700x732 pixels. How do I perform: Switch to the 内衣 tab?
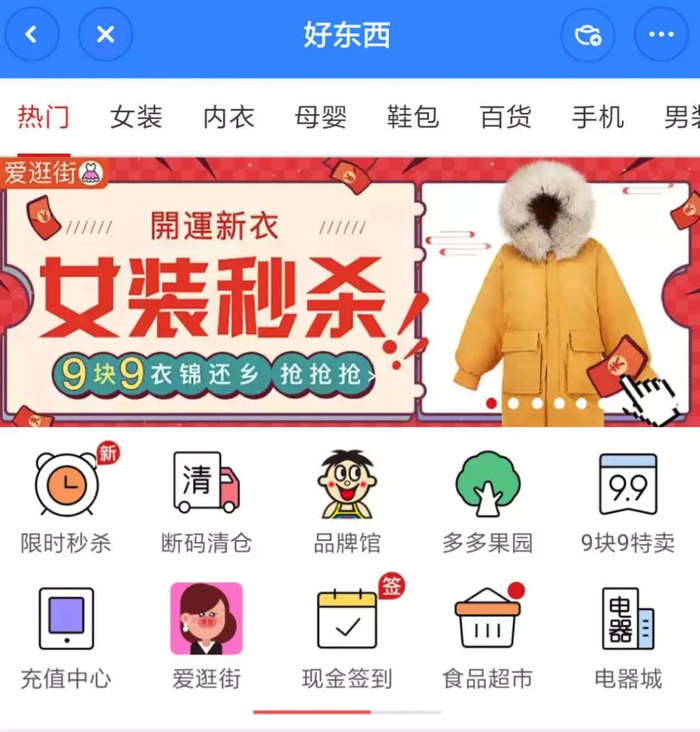tap(228, 117)
